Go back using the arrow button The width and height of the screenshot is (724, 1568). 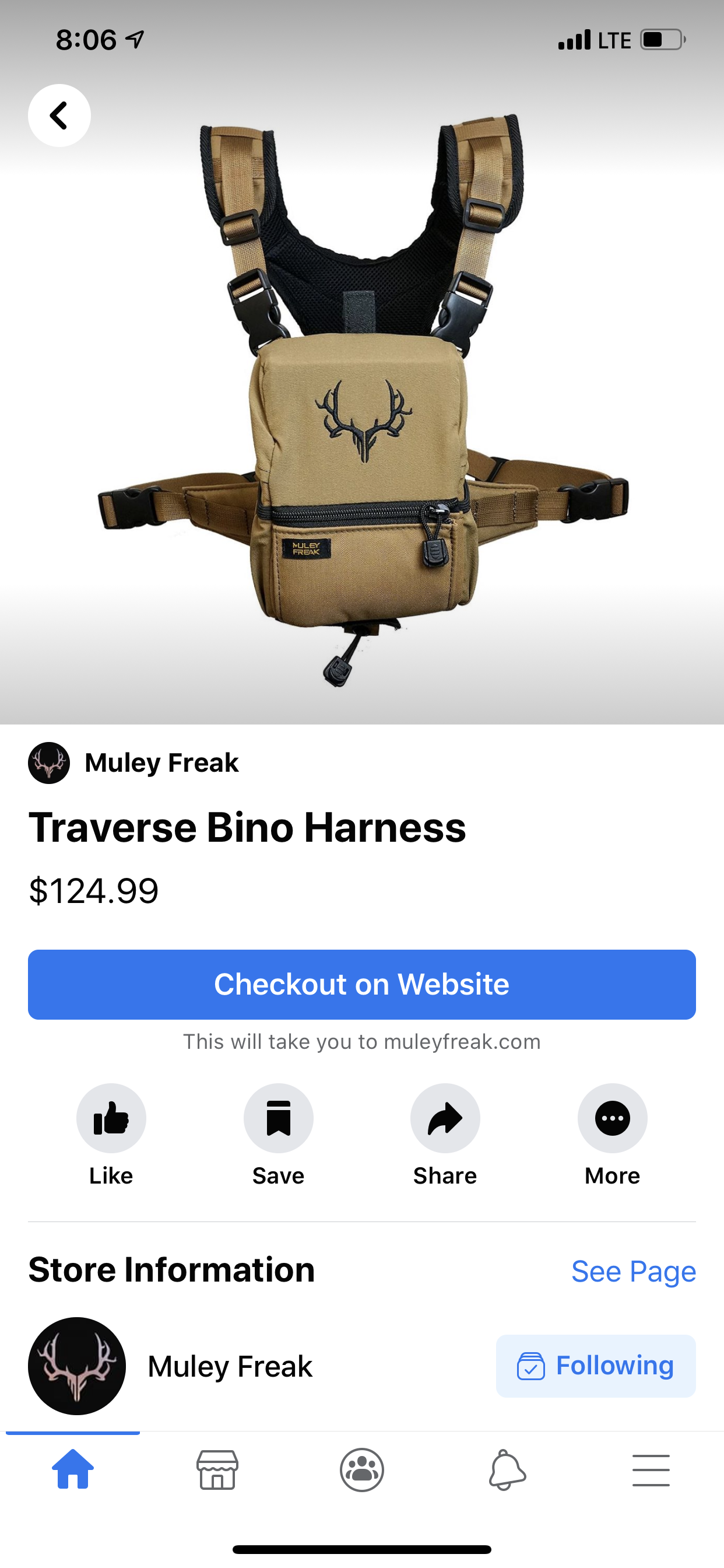click(59, 115)
